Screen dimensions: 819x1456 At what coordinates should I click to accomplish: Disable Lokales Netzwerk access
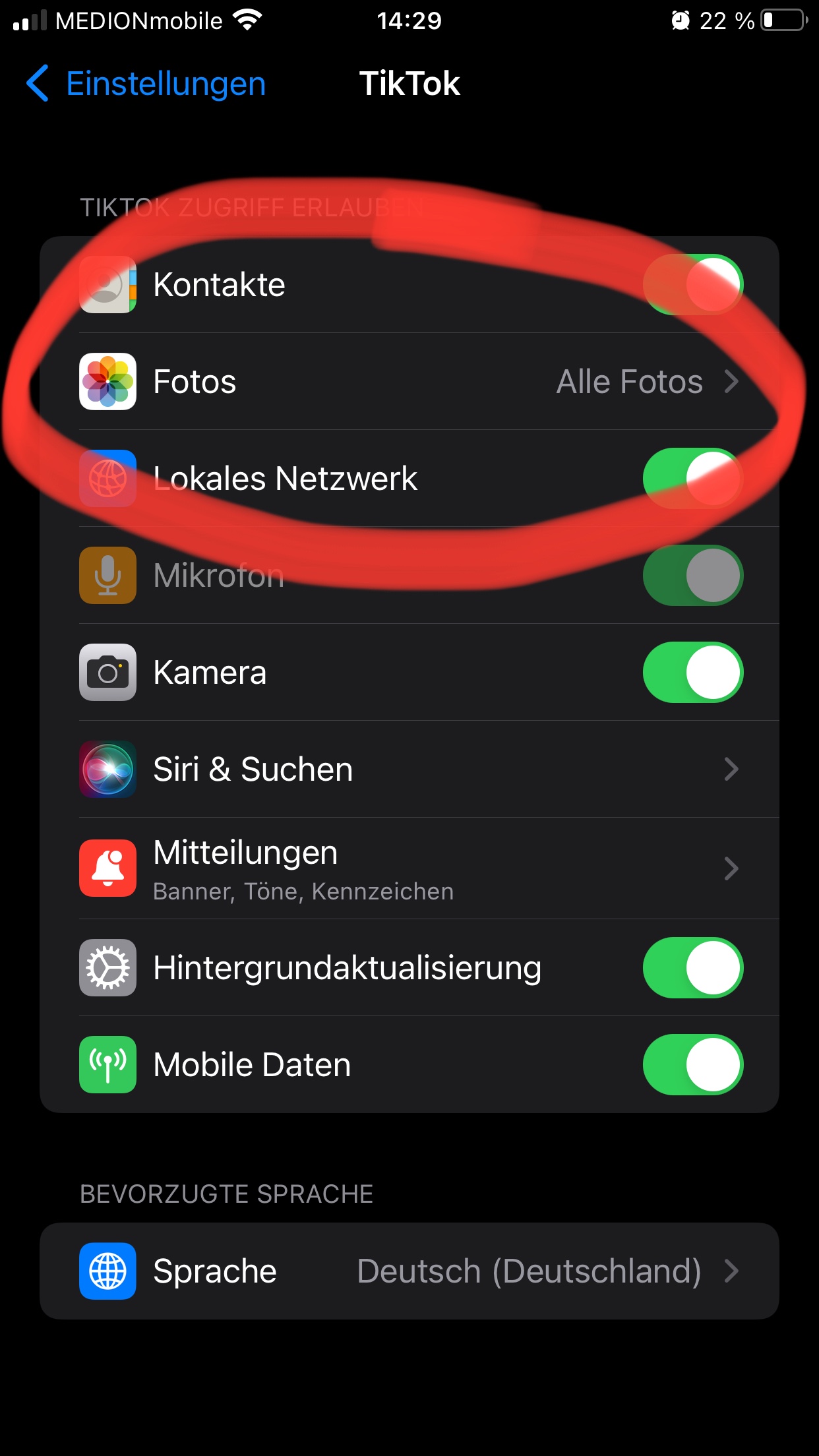692,478
